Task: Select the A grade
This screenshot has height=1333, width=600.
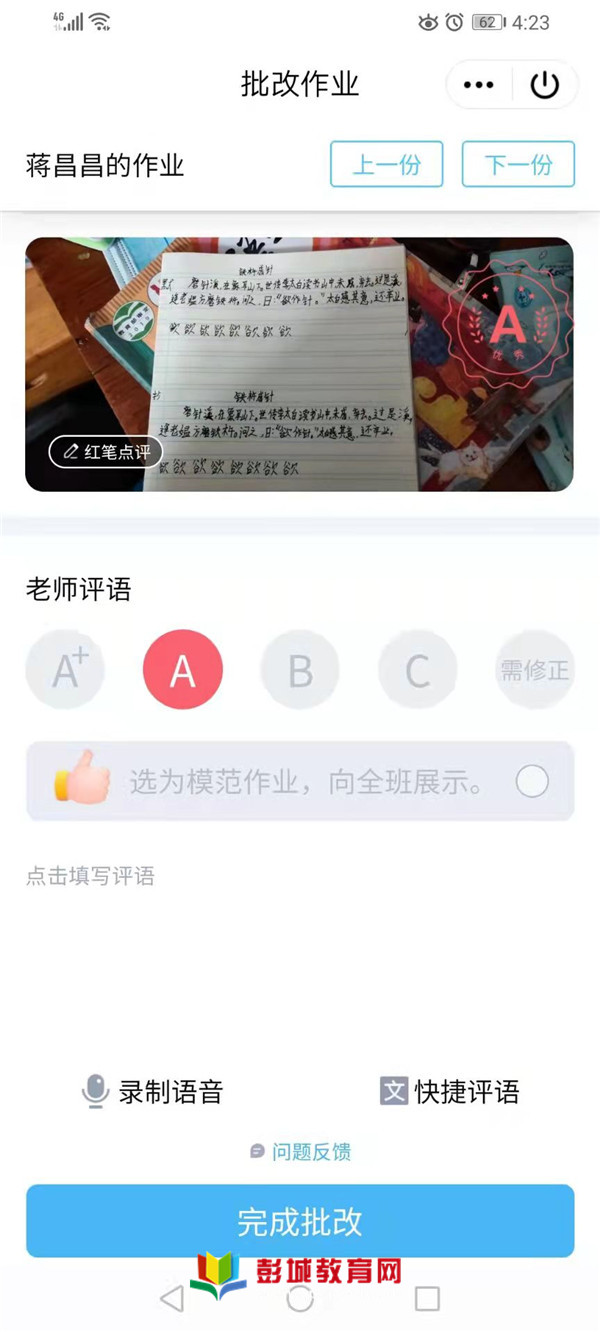Action: click(x=183, y=669)
